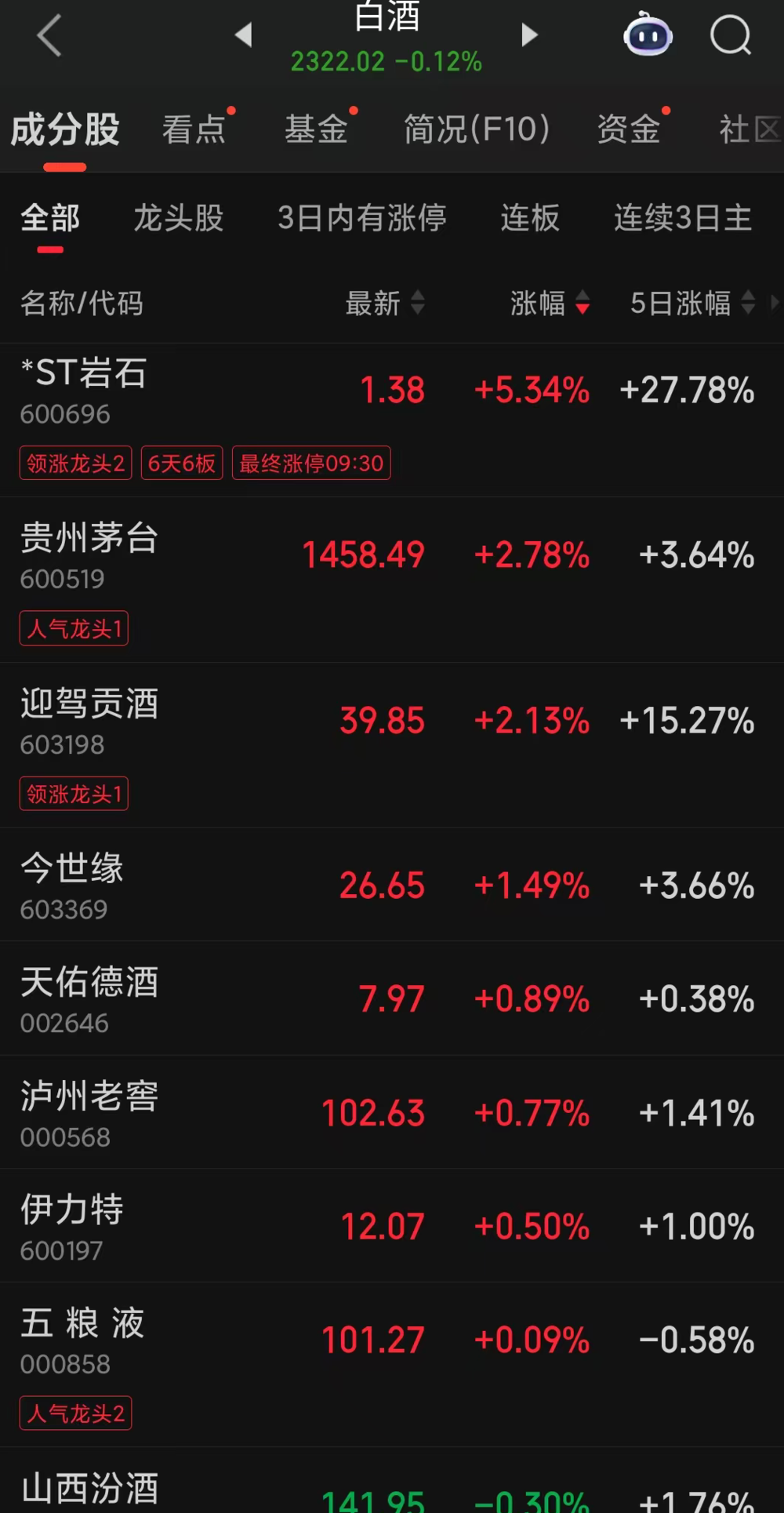Sort the list by 最新 price
Screen dimensions: 784x1513
(385, 303)
